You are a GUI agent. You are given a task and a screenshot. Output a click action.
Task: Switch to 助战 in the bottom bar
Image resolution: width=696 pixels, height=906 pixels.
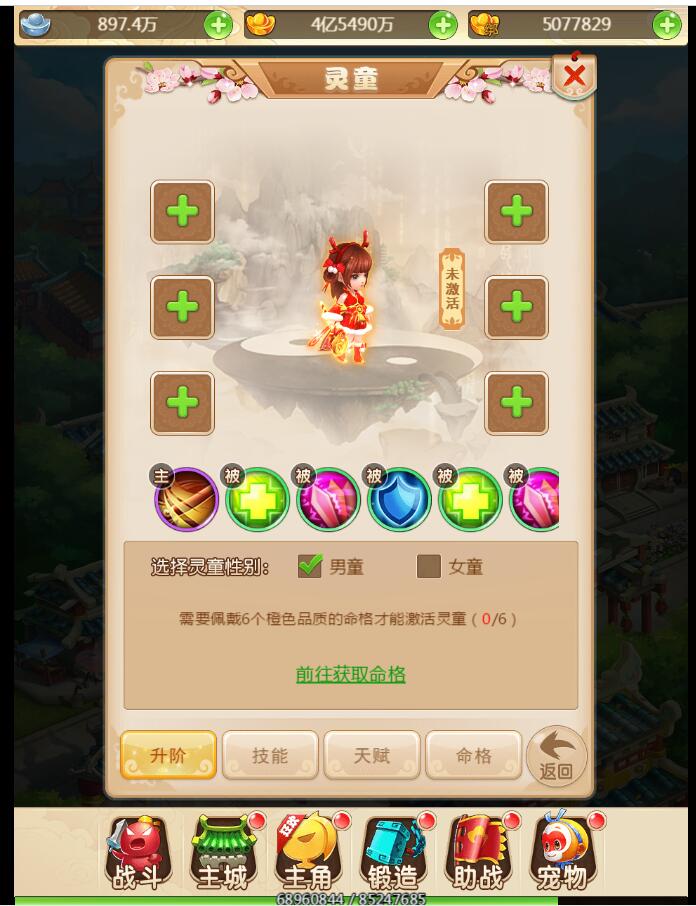pos(478,853)
